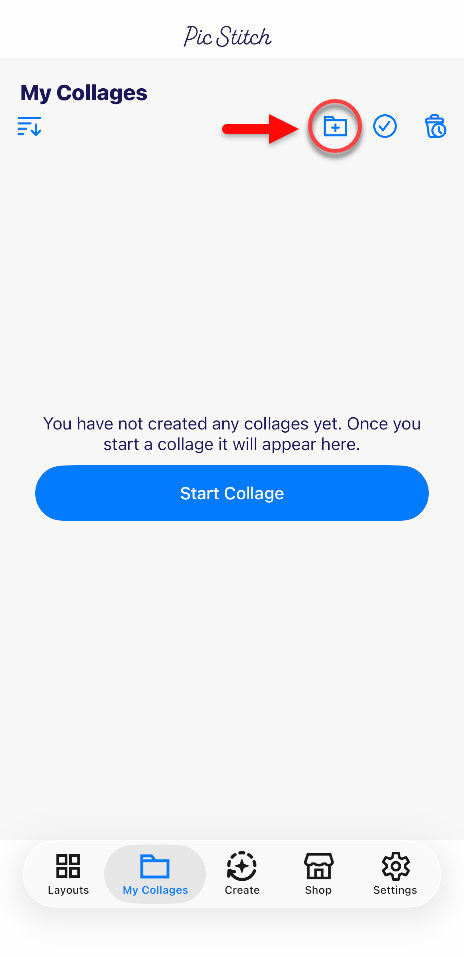Select the My Collages tab

click(155, 874)
